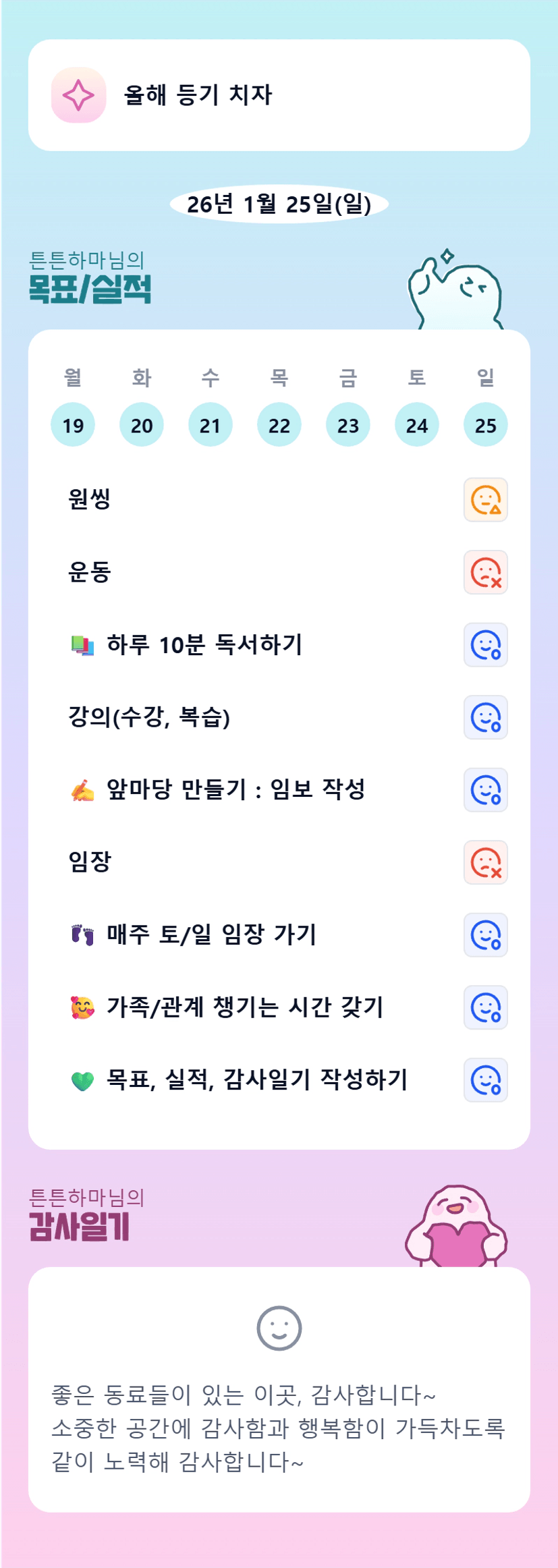The image size is (558, 1568).
Task: Select Sunday the 25th
Action: pyautogui.click(x=486, y=425)
